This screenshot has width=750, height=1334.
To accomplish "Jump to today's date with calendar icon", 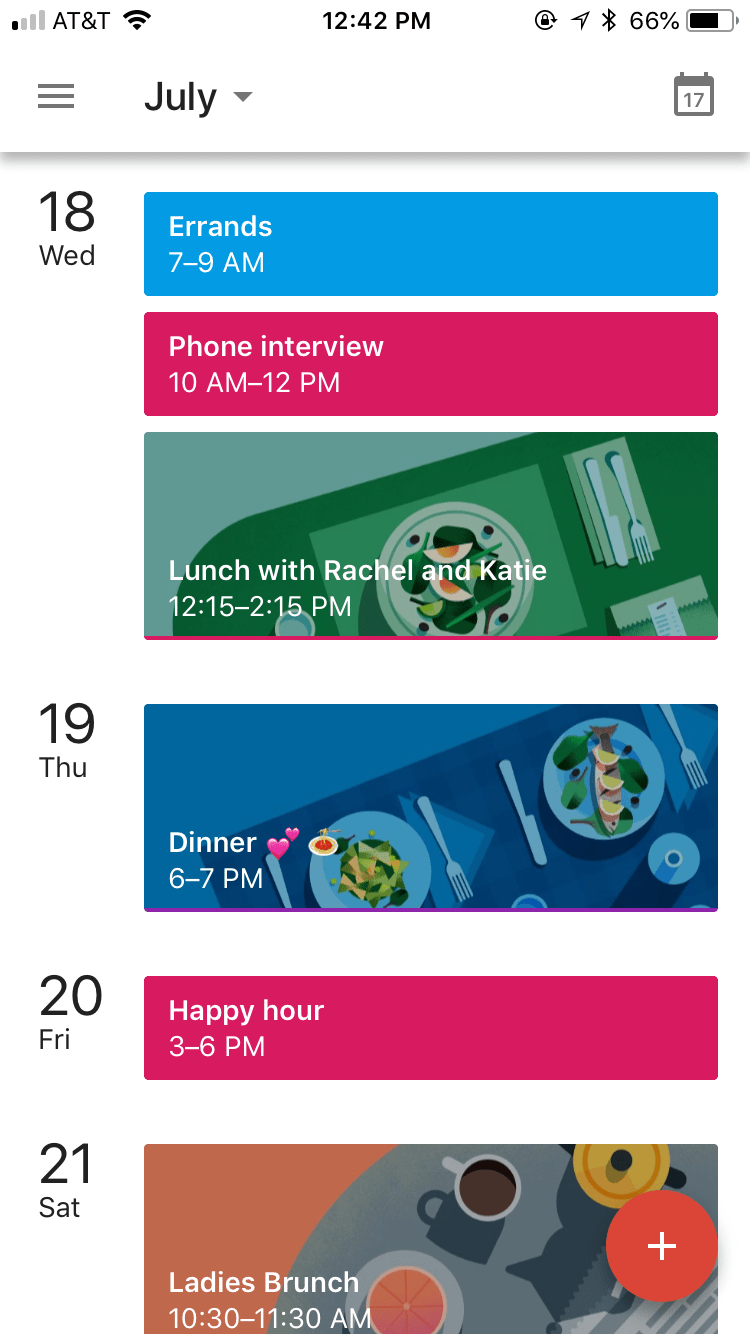I will pyautogui.click(x=693, y=97).
